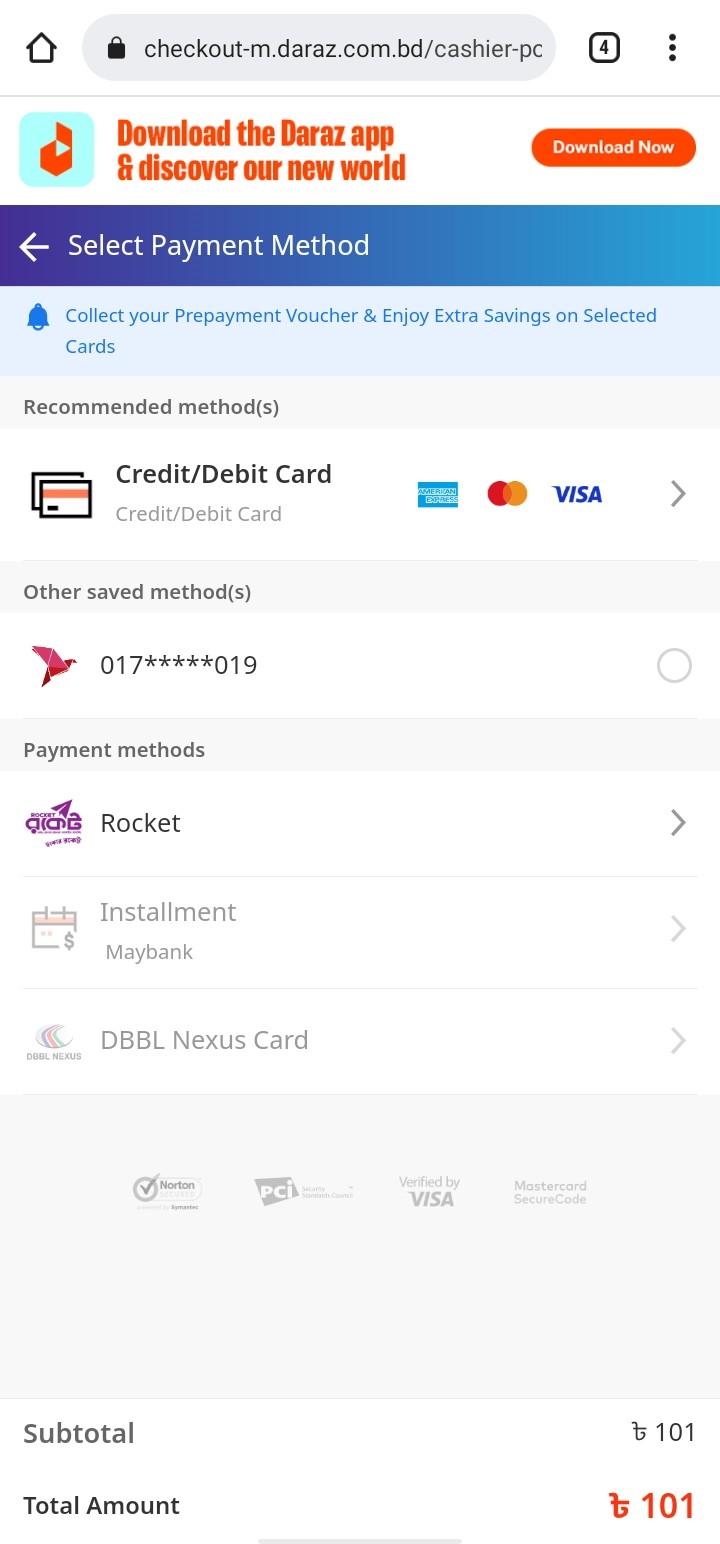Open the Prepayment Voucher notice
The width and height of the screenshot is (720, 1544).
pos(360,331)
